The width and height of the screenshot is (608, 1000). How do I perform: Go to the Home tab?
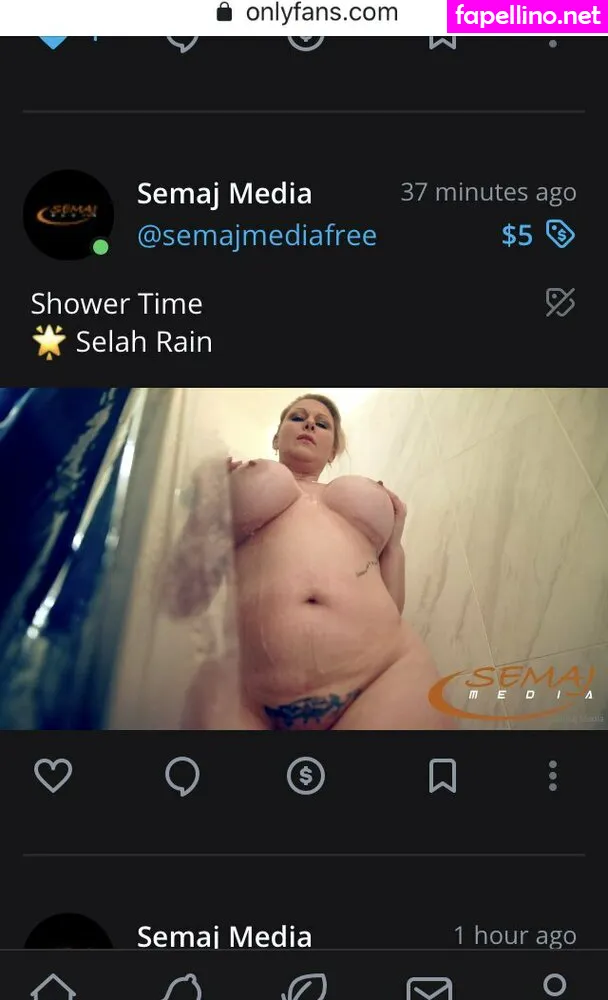[x=52, y=988]
